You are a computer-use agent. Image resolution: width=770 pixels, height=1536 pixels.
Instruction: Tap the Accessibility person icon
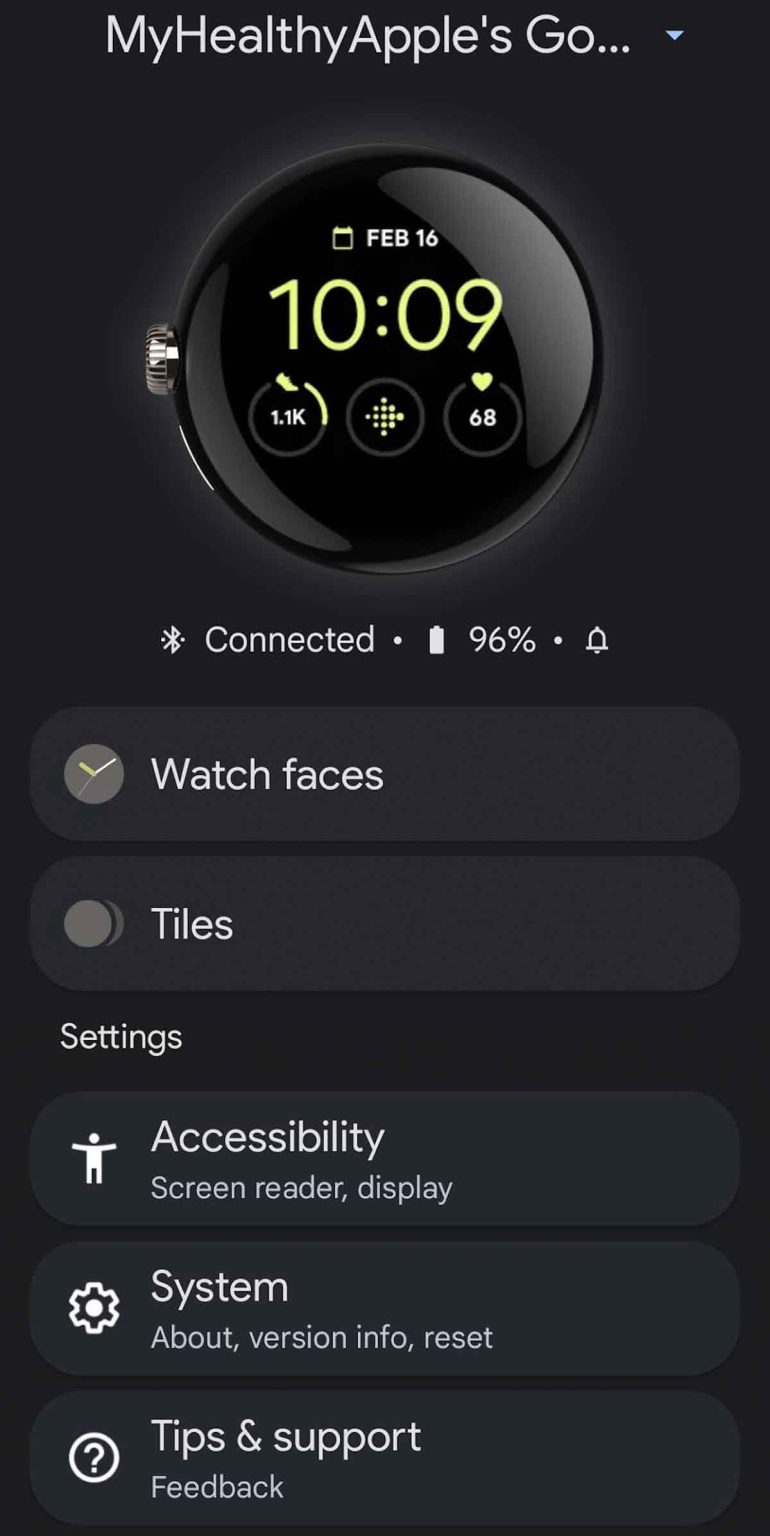[x=91, y=1159]
